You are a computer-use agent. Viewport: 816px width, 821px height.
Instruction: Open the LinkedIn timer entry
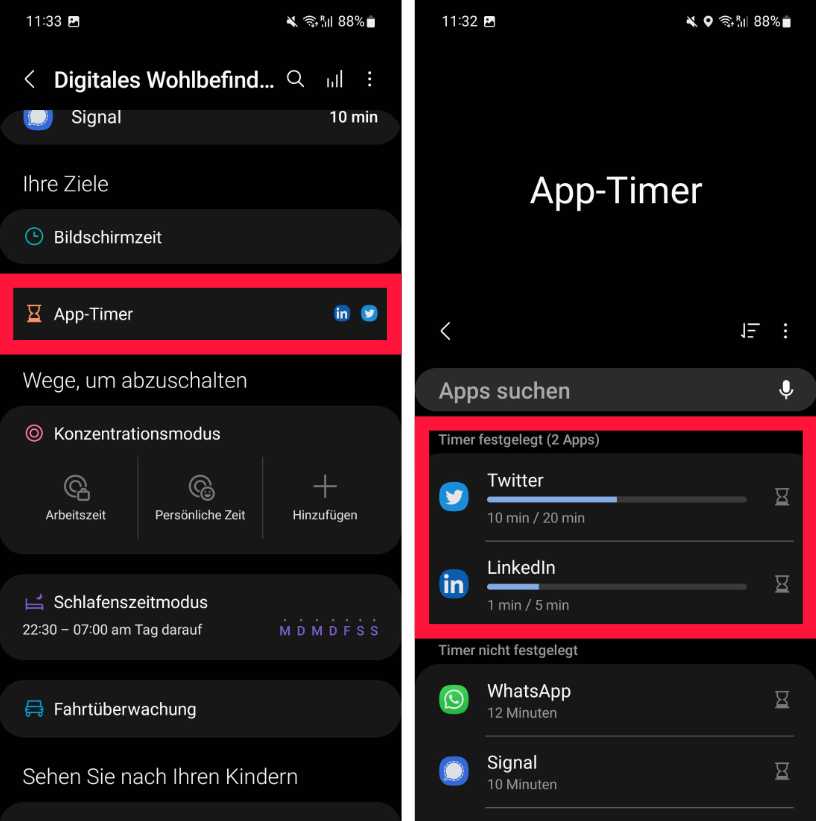[x=600, y=584]
